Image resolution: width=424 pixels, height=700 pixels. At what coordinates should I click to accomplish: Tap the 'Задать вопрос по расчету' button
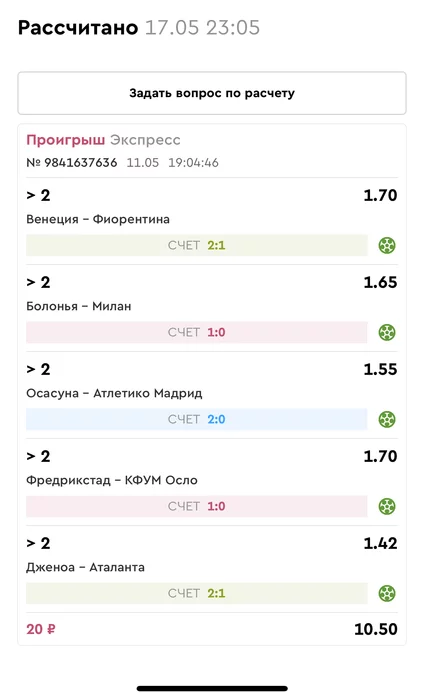pyautogui.click(x=212, y=93)
